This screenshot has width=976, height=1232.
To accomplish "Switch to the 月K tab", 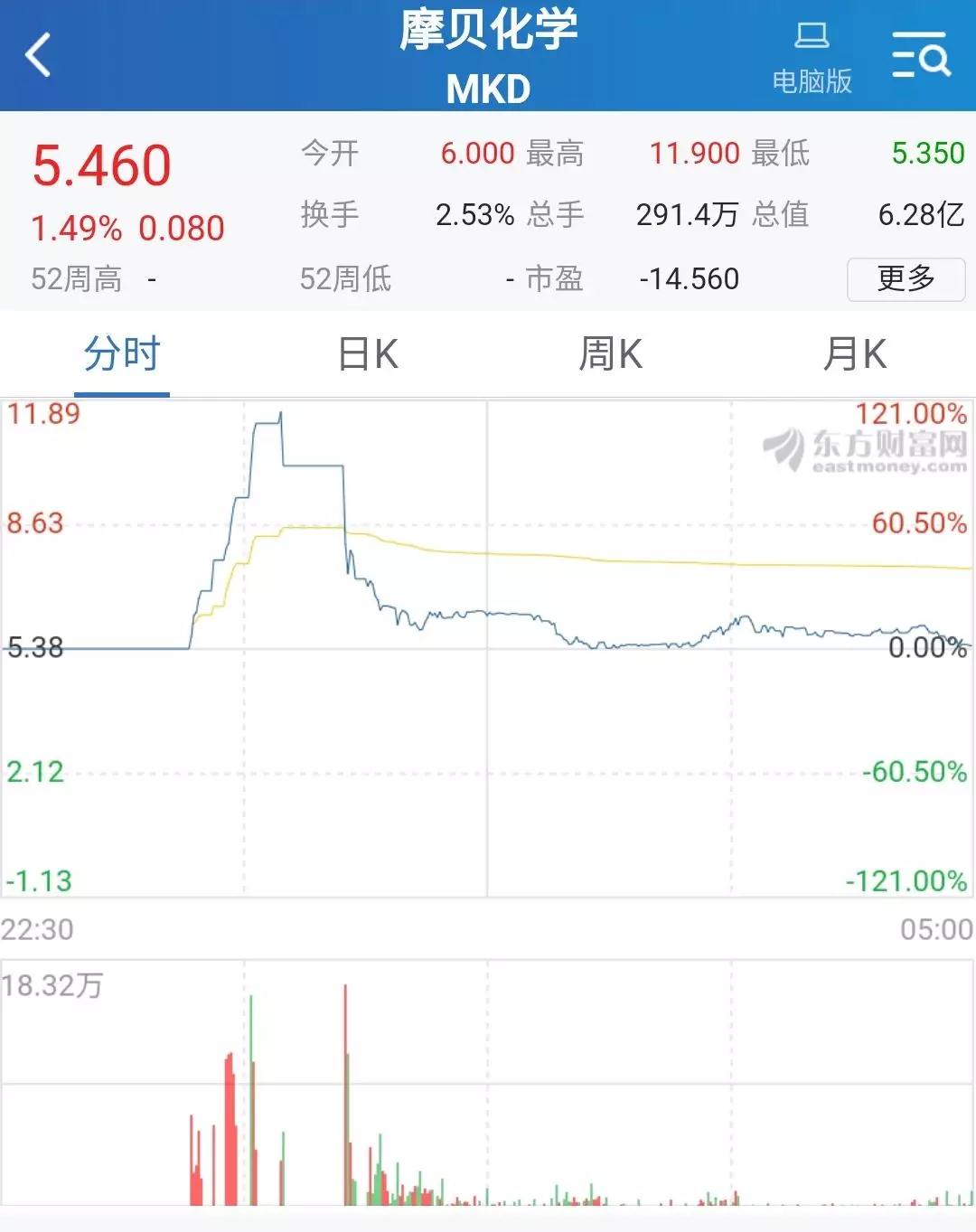I will (x=854, y=353).
